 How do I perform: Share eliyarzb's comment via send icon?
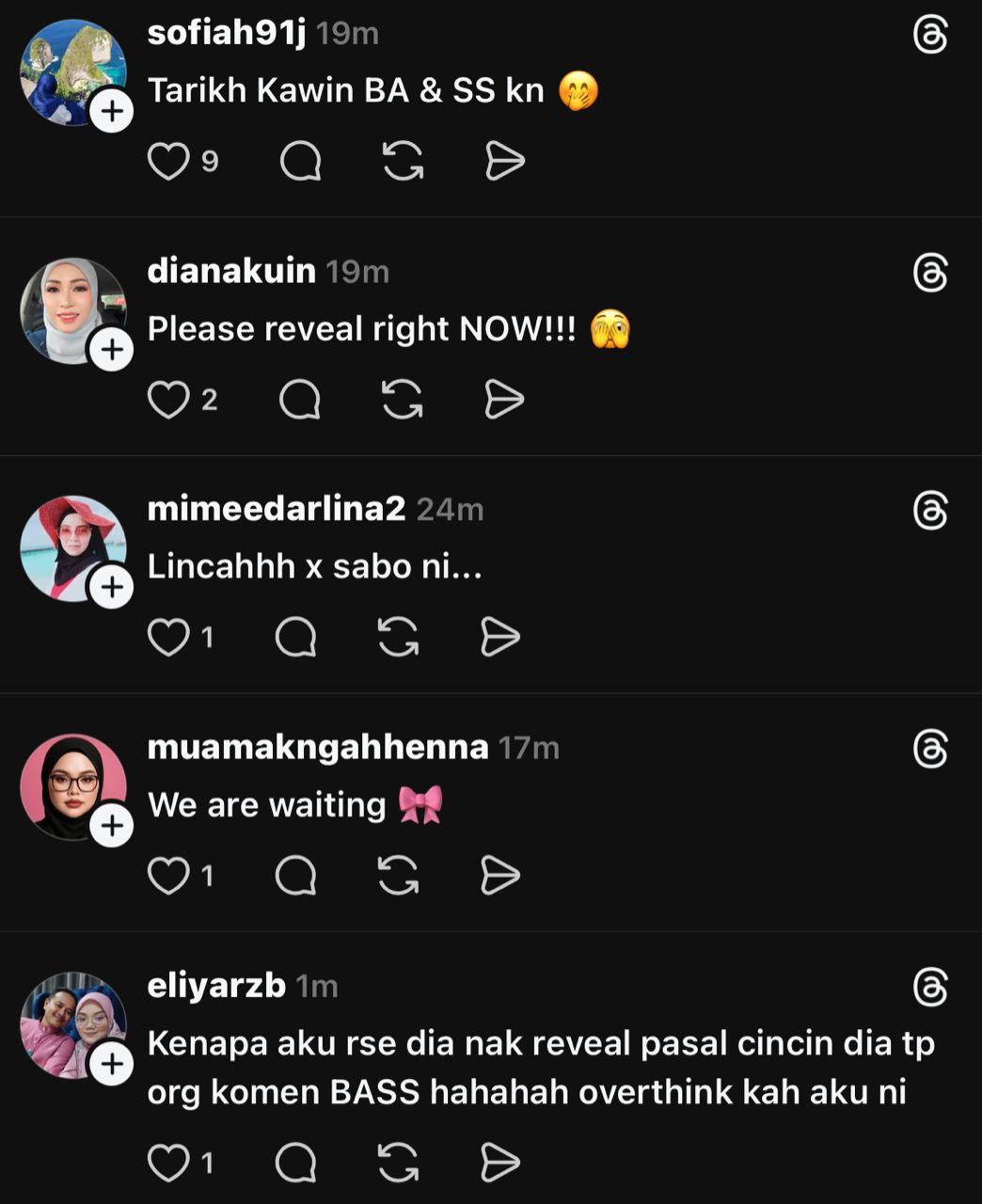click(x=500, y=1163)
